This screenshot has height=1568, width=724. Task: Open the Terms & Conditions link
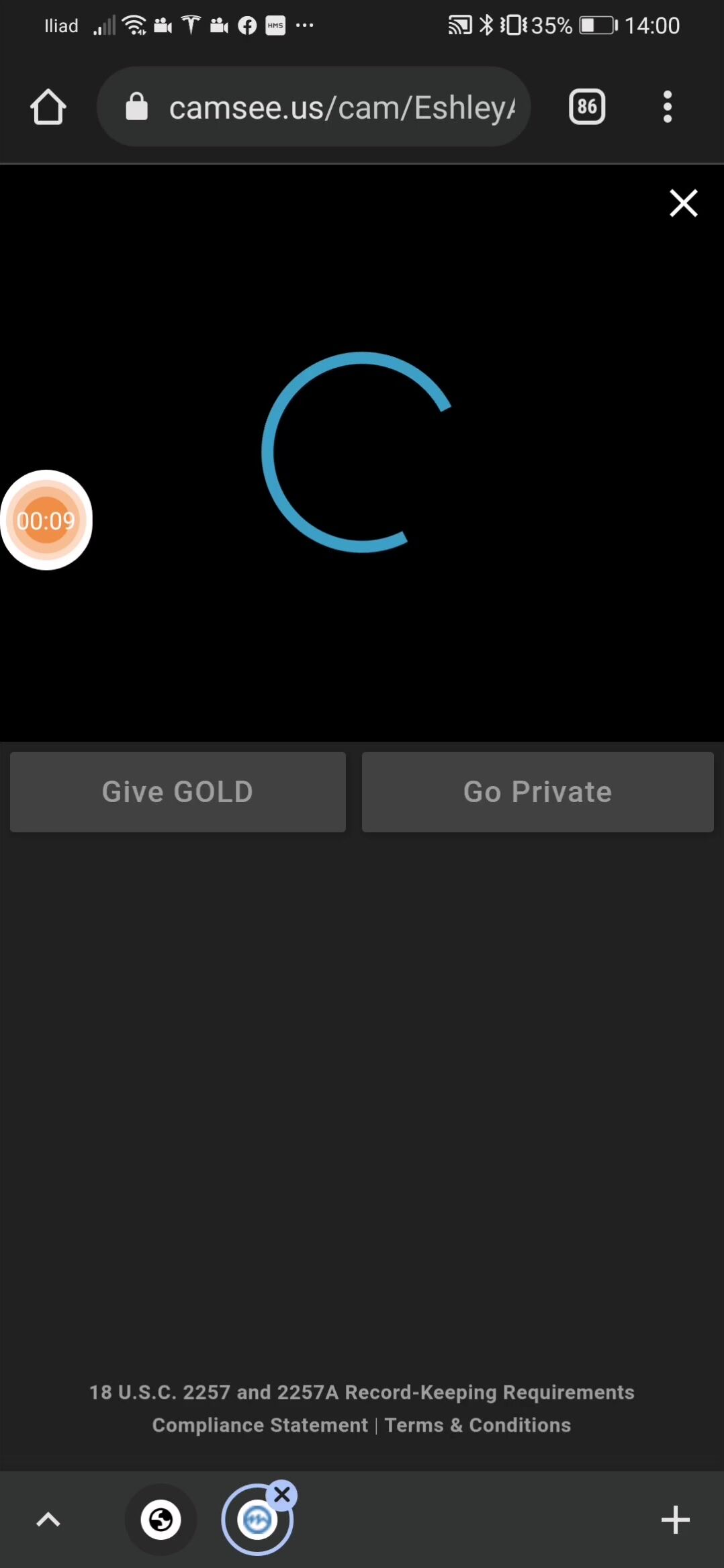[478, 1425]
